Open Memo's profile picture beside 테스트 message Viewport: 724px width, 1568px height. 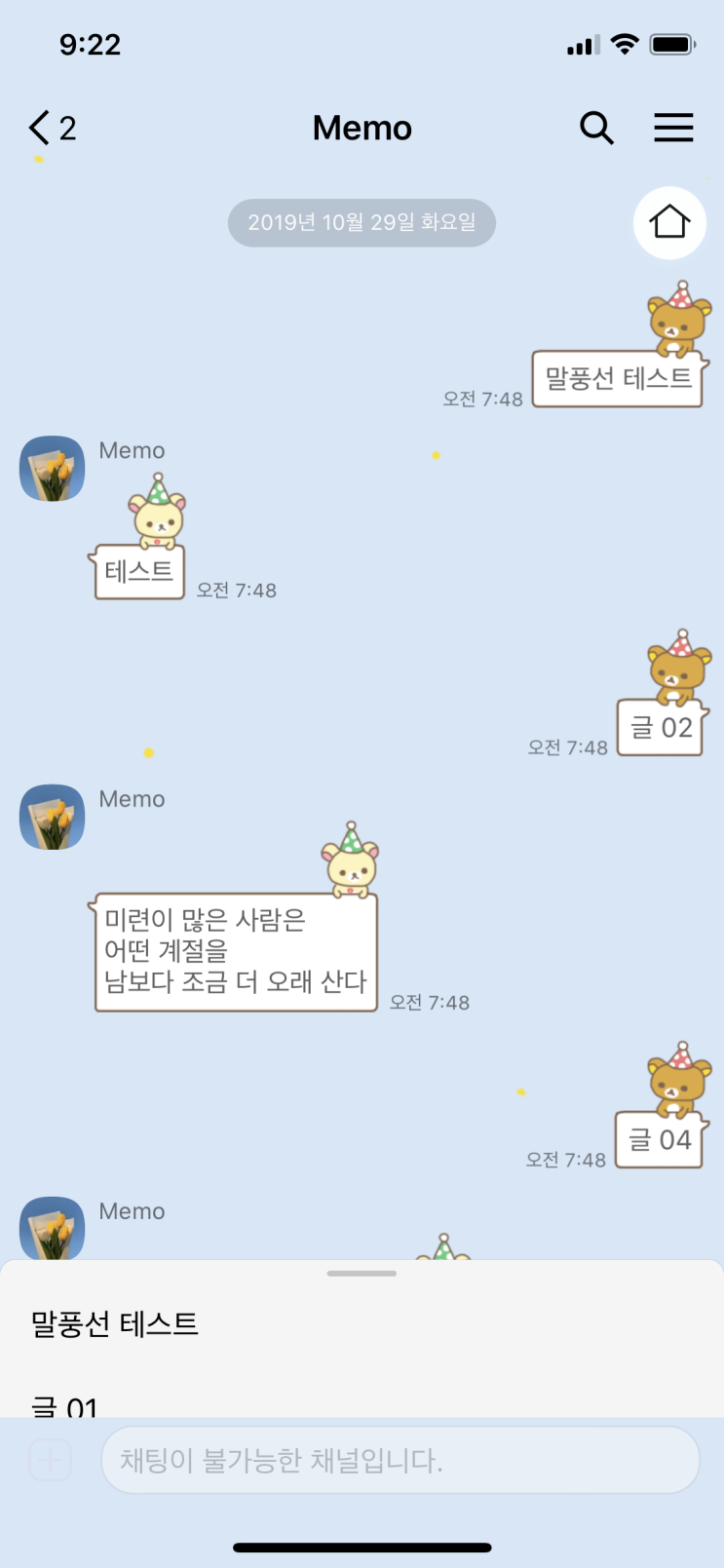pyautogui.click(x=53, y=469)
